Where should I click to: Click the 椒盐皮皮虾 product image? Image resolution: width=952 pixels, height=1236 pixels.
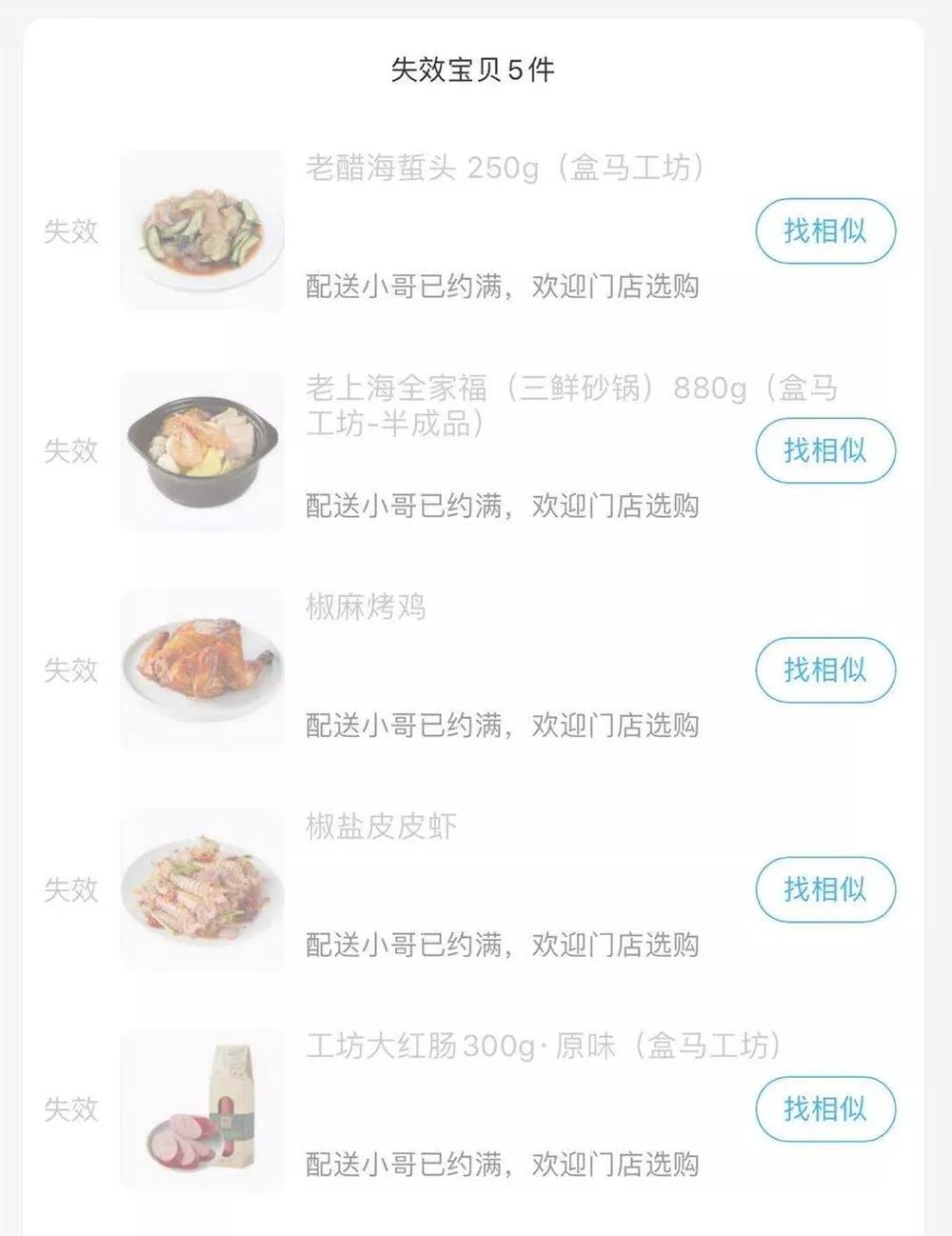click(x=200, y=886)
